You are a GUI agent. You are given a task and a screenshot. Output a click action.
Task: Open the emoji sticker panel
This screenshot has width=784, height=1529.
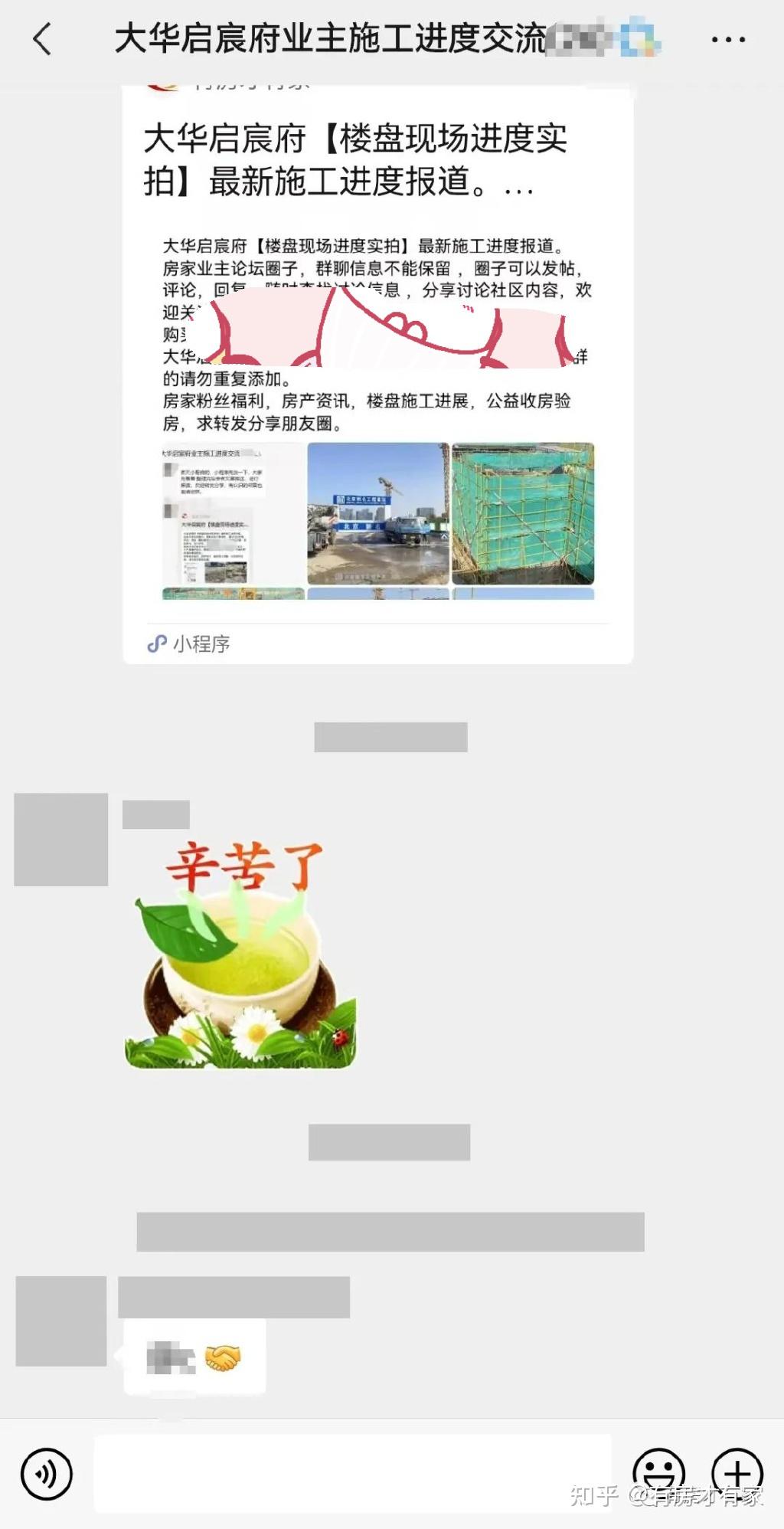(x=658, y=1472)
